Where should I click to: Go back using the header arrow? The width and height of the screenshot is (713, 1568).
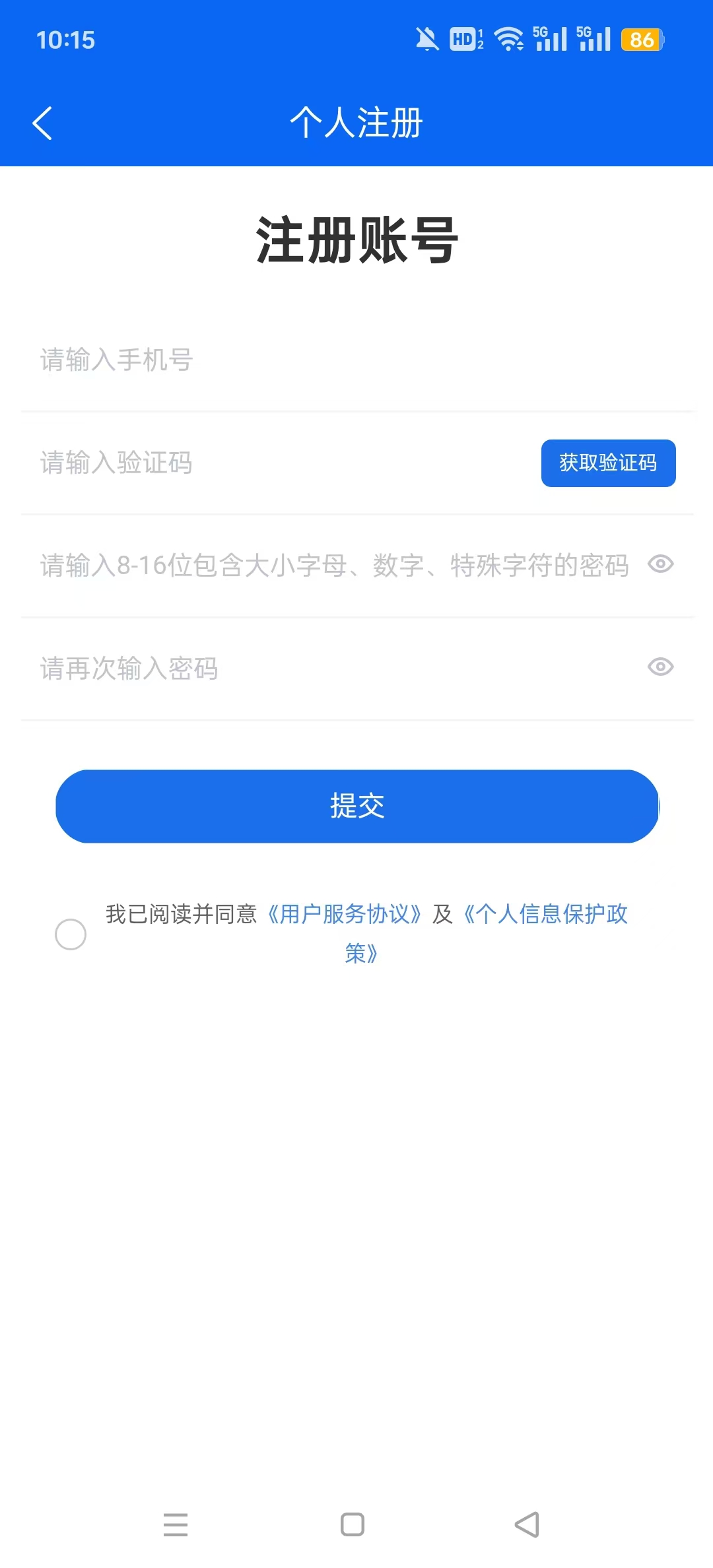(x=42, y=123)
